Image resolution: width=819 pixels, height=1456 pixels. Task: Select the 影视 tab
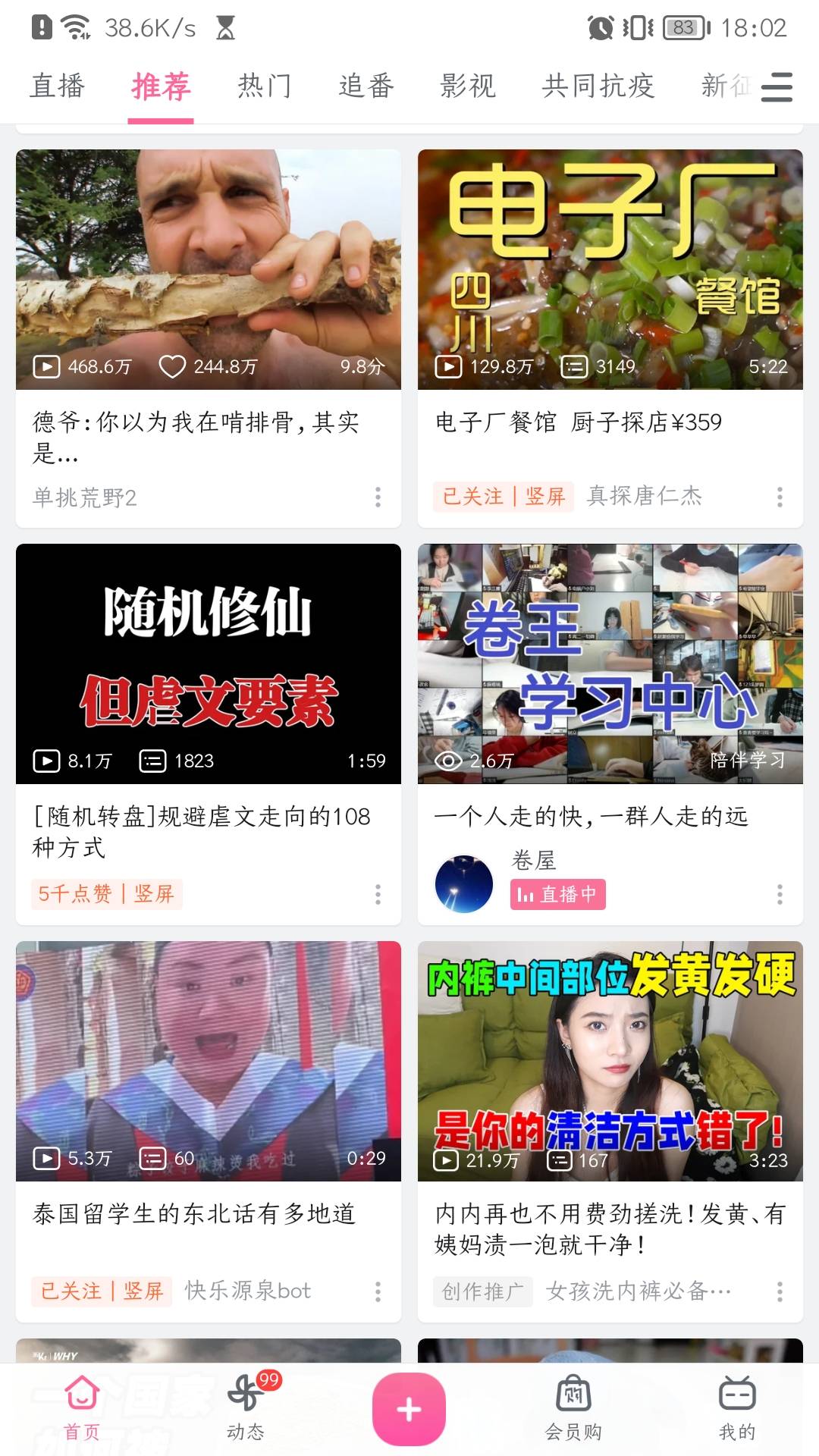point(467,86)
